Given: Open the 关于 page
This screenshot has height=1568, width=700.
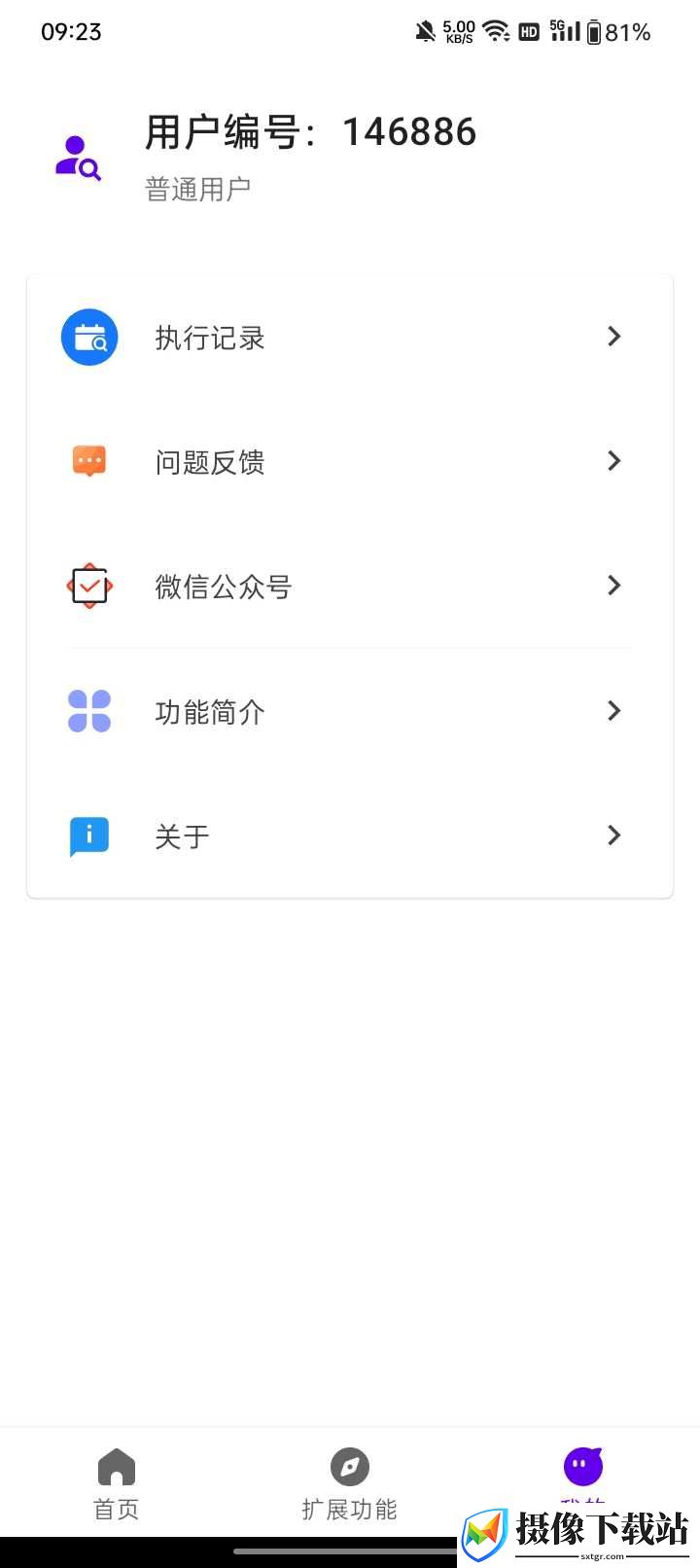Looking at the screenshot, I should click(350, 836).
